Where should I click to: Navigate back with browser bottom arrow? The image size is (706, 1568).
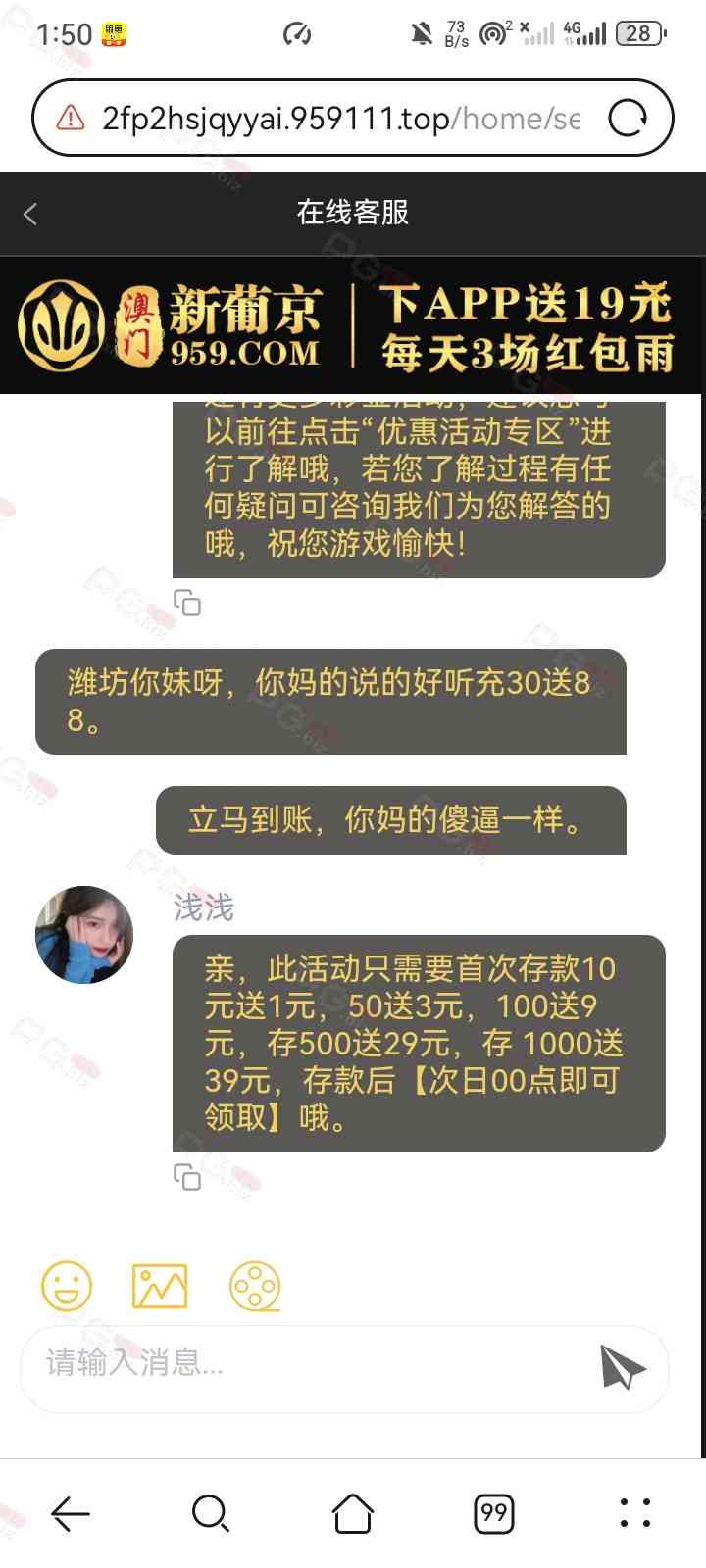click(71, 1513)
